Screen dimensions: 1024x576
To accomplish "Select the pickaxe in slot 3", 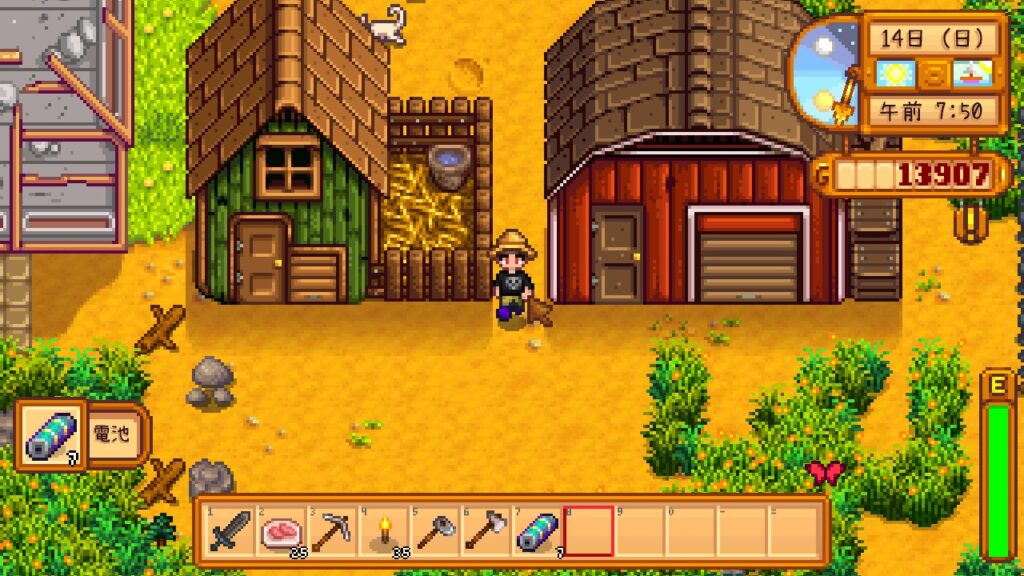I will pyautogui.click(x=332, y=531).
